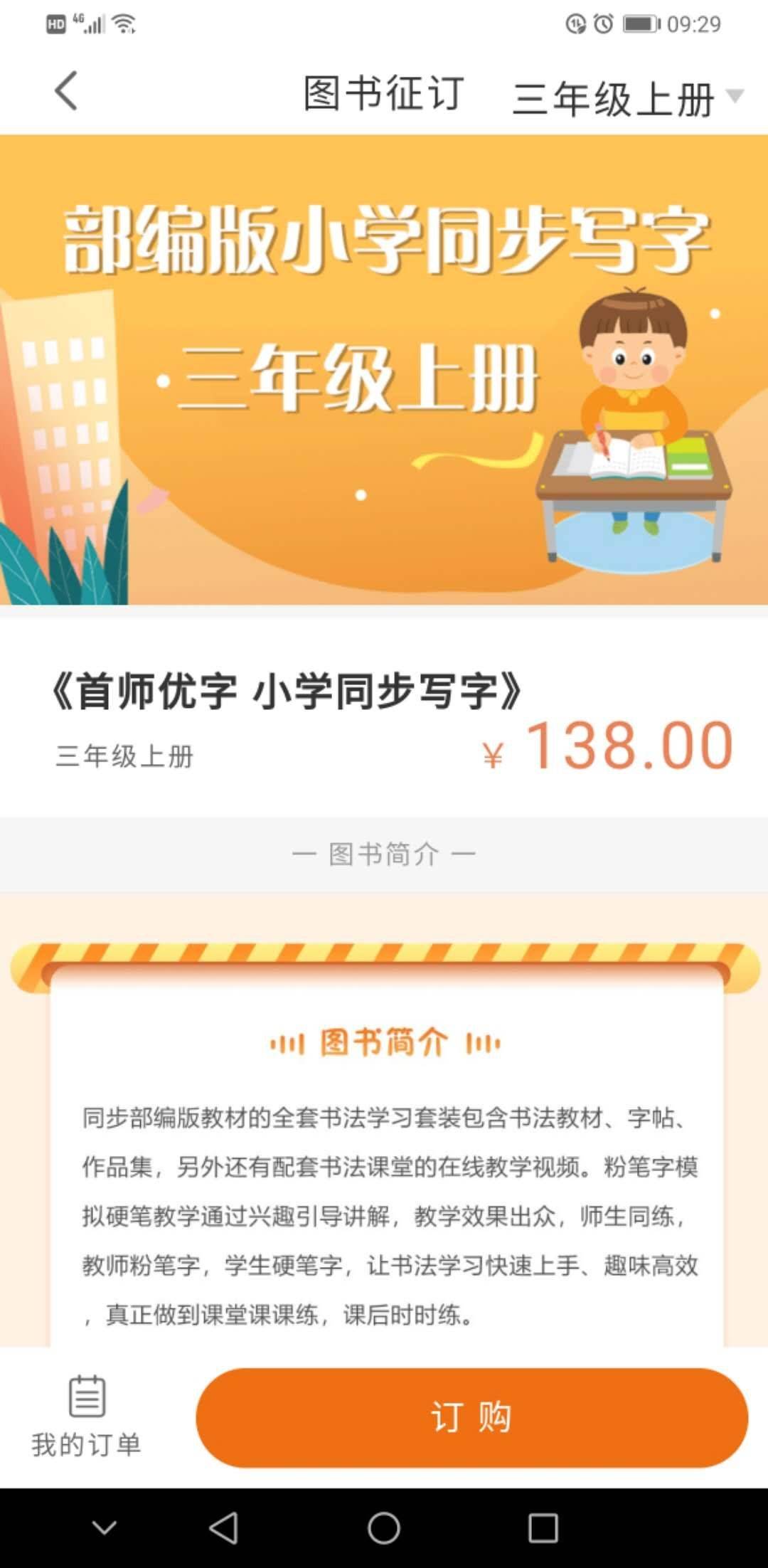Screen dimensions: 768x1568
Task: Tap the 订购 button to order
Action: 471,1416
